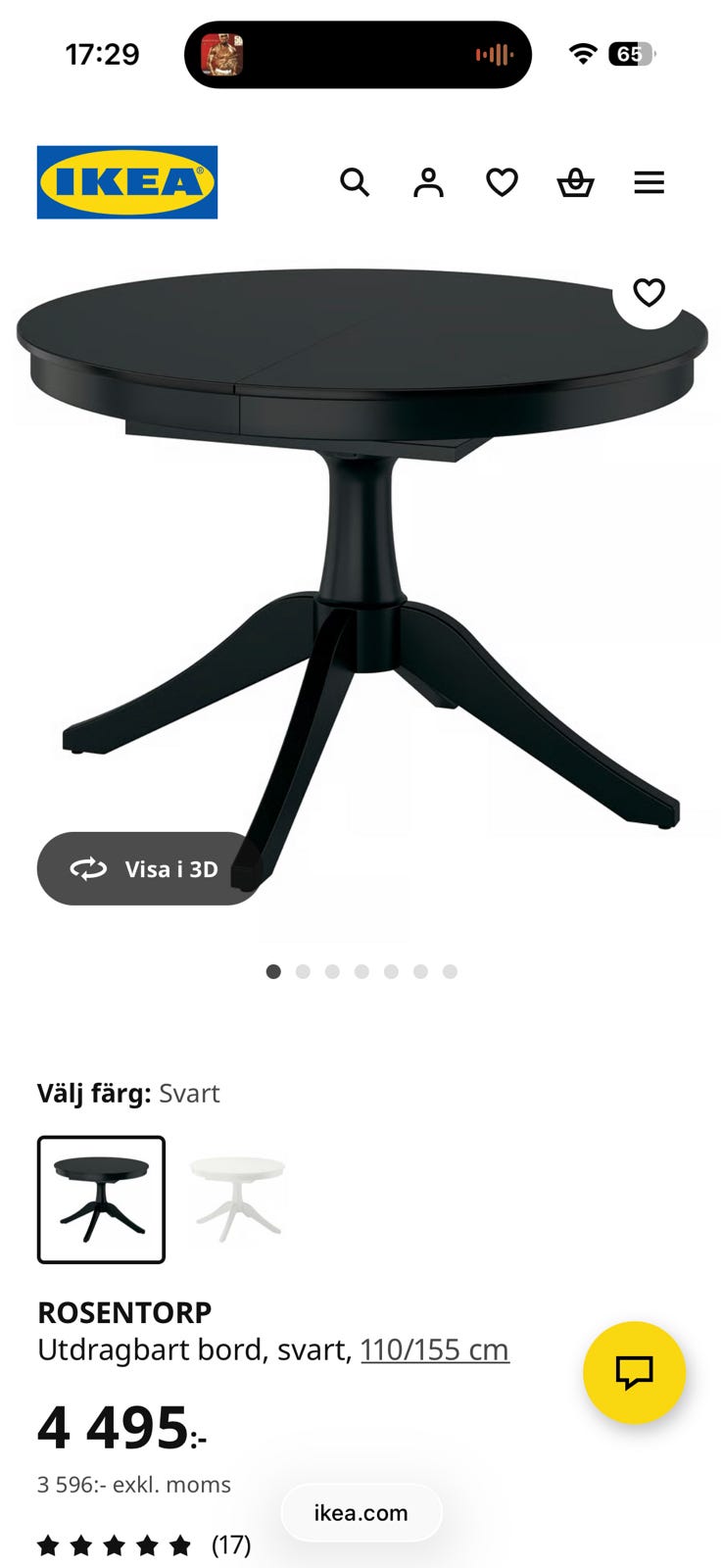Viewport: 723px width, 1568px height.
Task: Open the shopping basket
Action: (x=575, y=182)
